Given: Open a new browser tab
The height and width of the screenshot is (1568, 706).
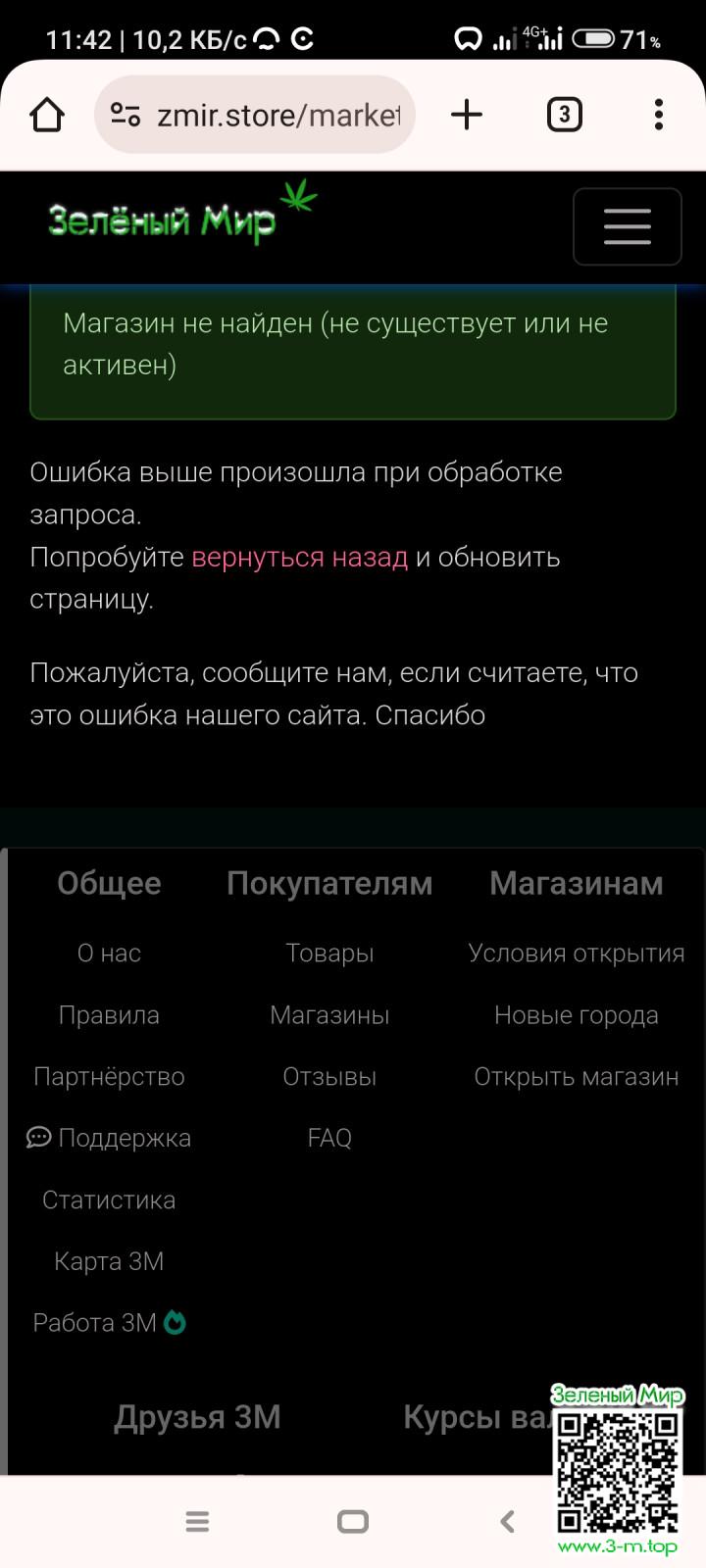Looking at the screenshot, I should (467, 115).
